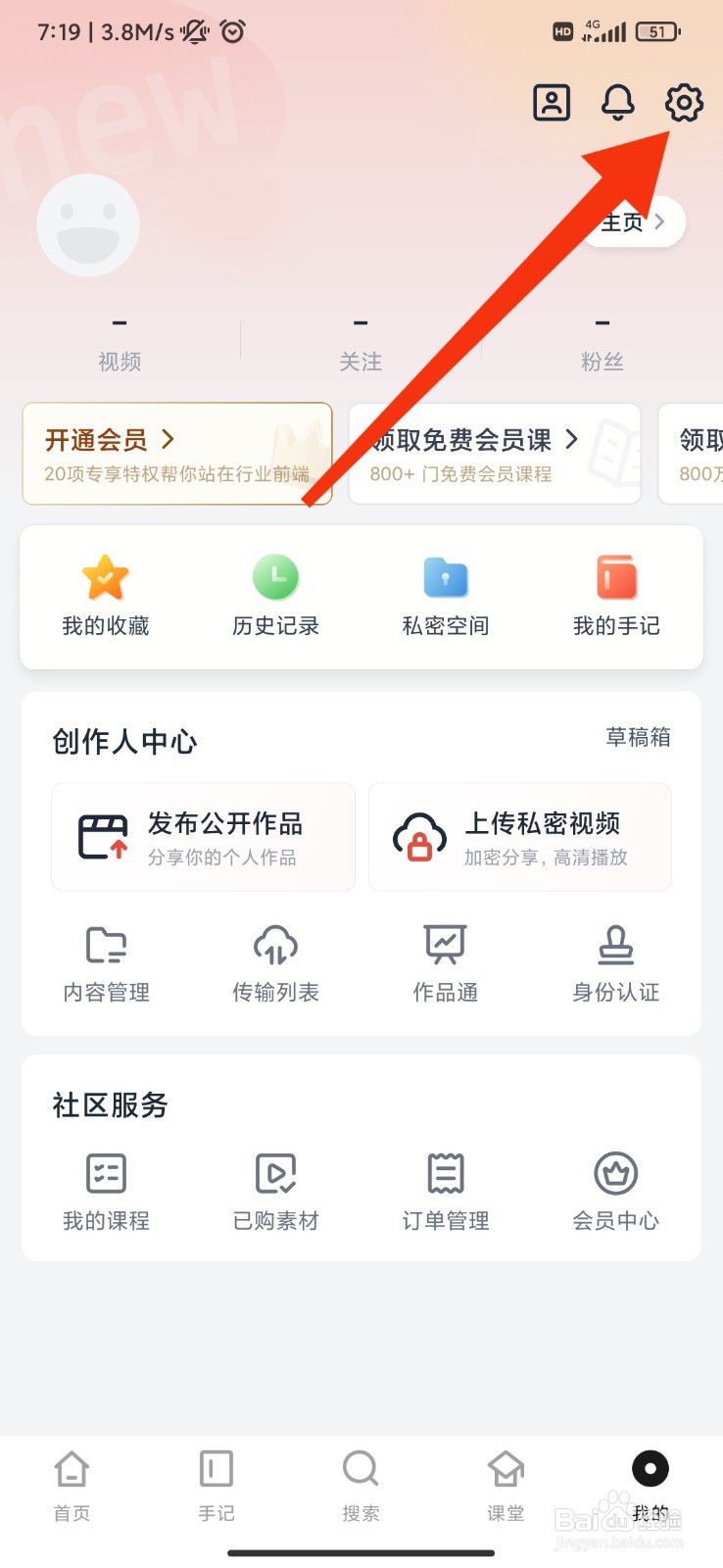Click 发布公开作品 publish button
Screen dimensions: 723x1568
(x=203, y=837)
